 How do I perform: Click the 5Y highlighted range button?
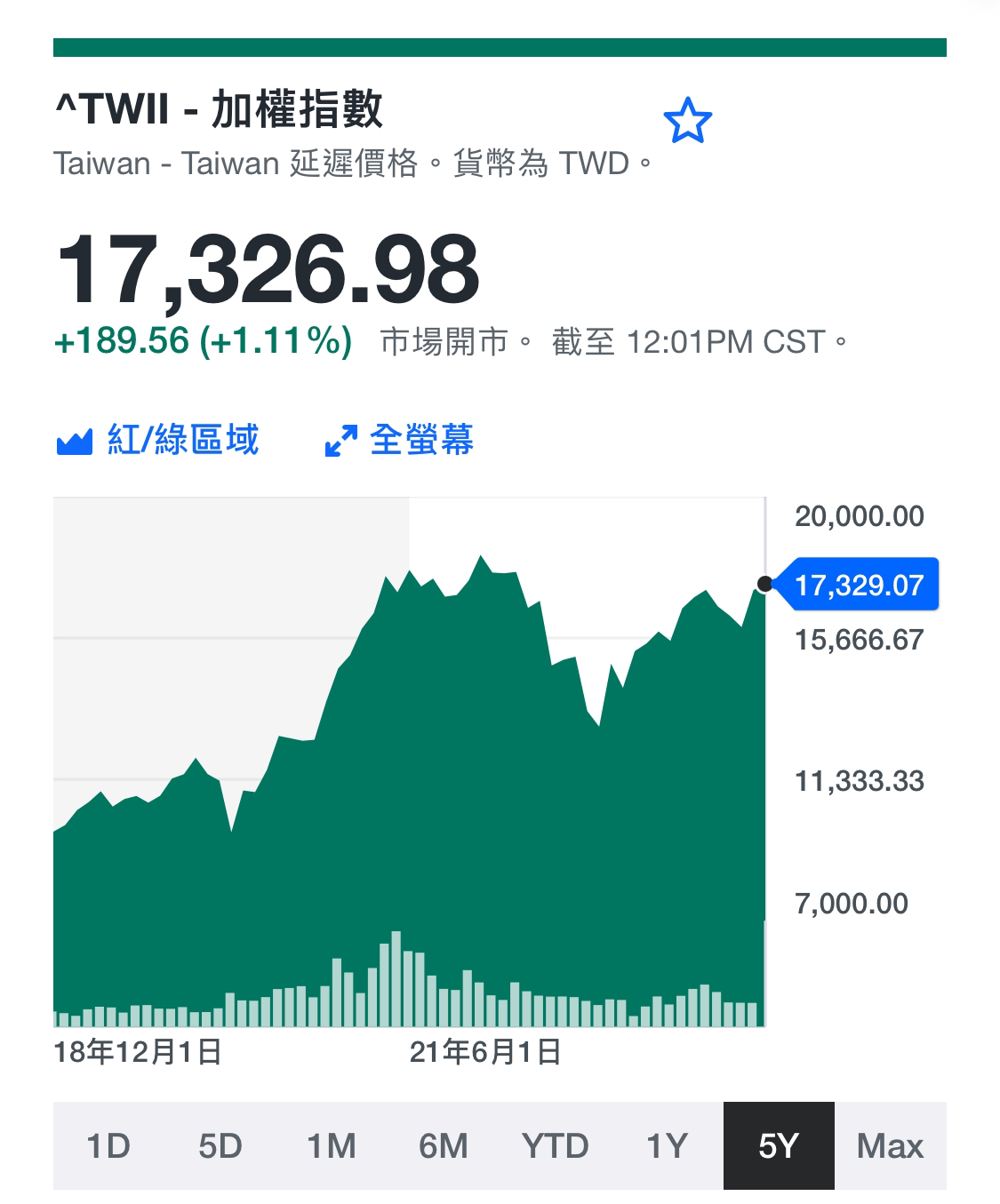(x=780, y=1146)
